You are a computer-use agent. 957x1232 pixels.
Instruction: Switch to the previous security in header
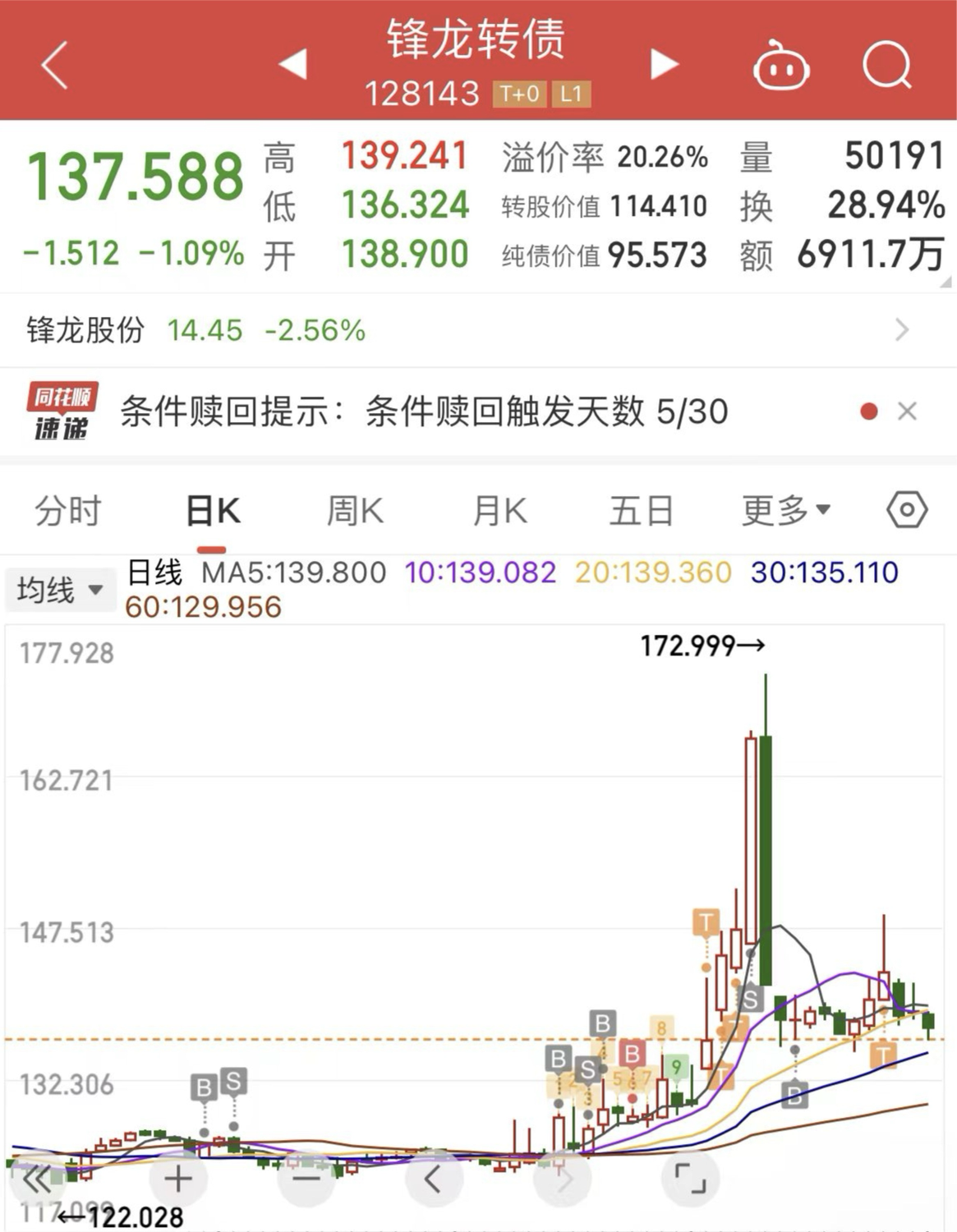(292, 64)
